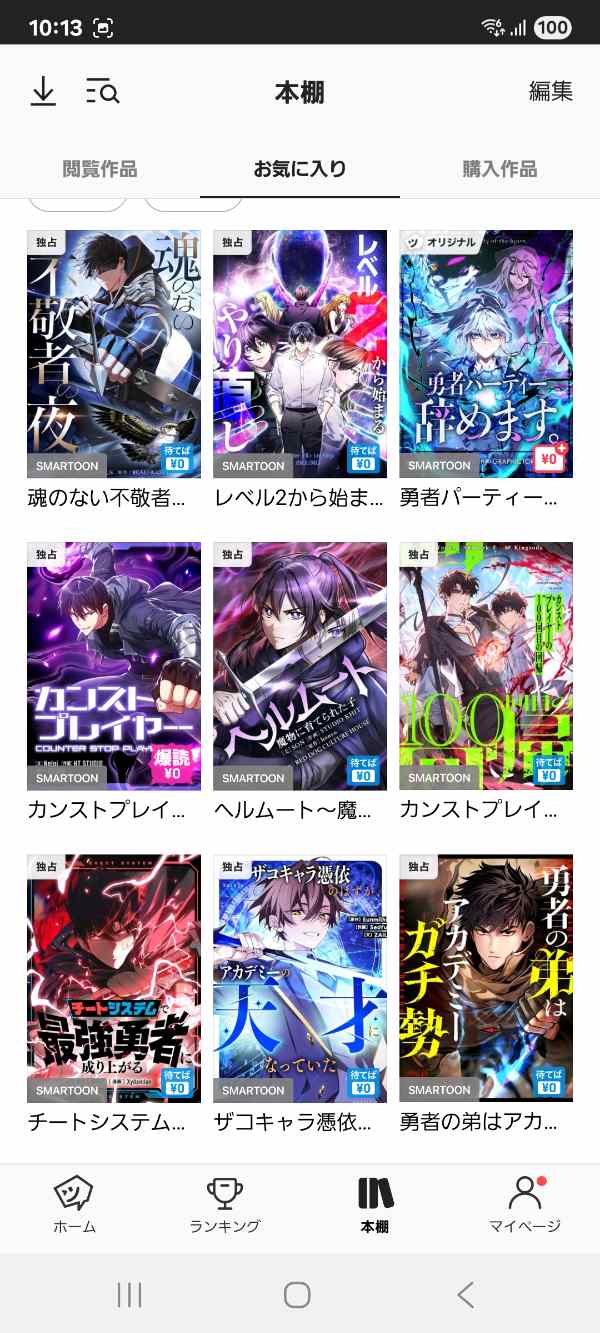Switch to the 閲覧作品 tab
The image size is (600, 1333).
99,169
